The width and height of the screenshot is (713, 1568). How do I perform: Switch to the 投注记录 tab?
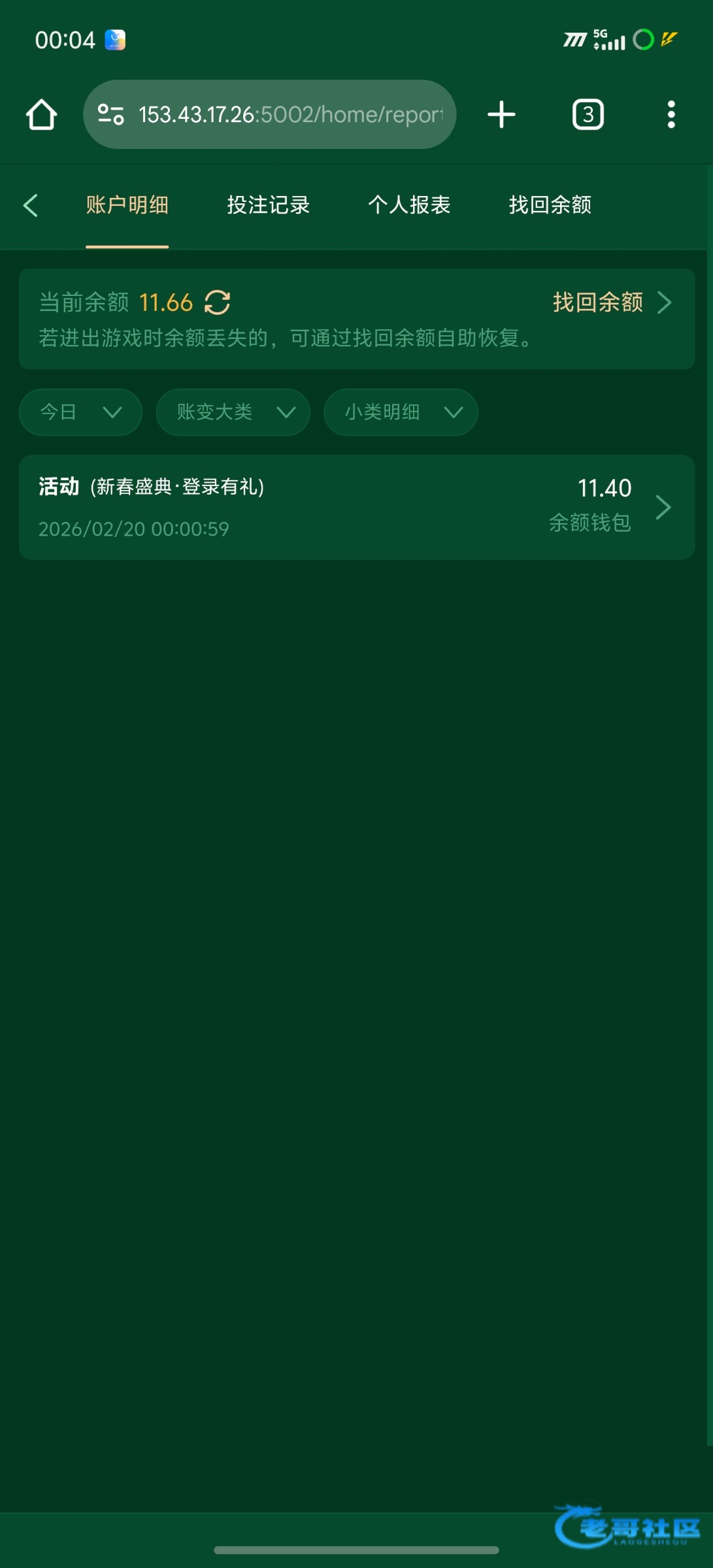[268, 205]
